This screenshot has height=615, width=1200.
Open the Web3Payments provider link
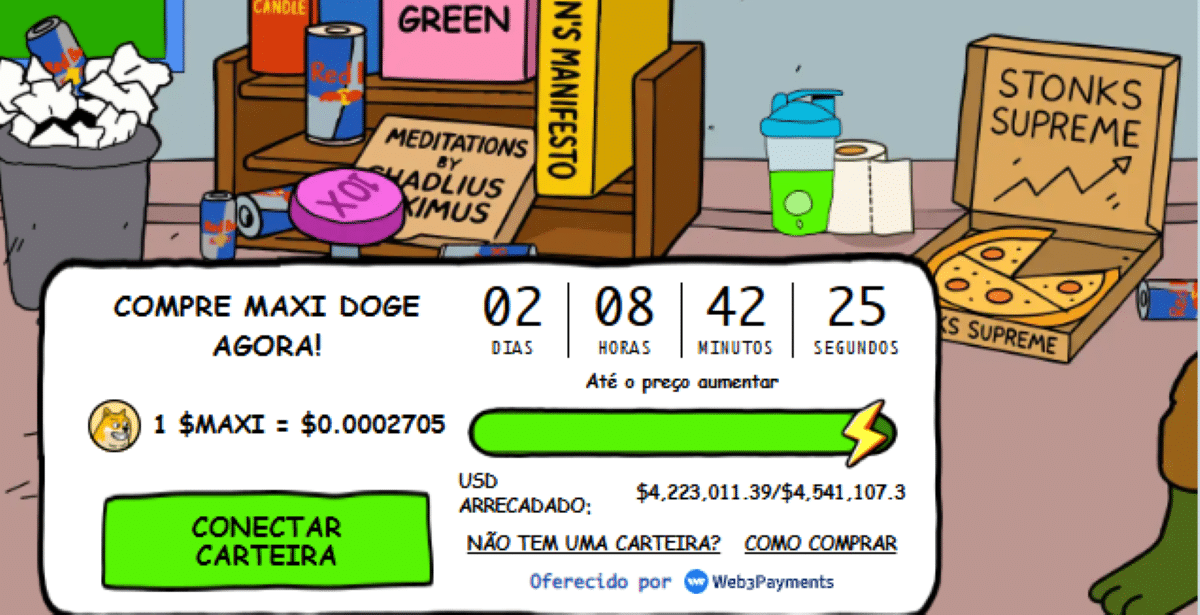(x=760, y=582)
